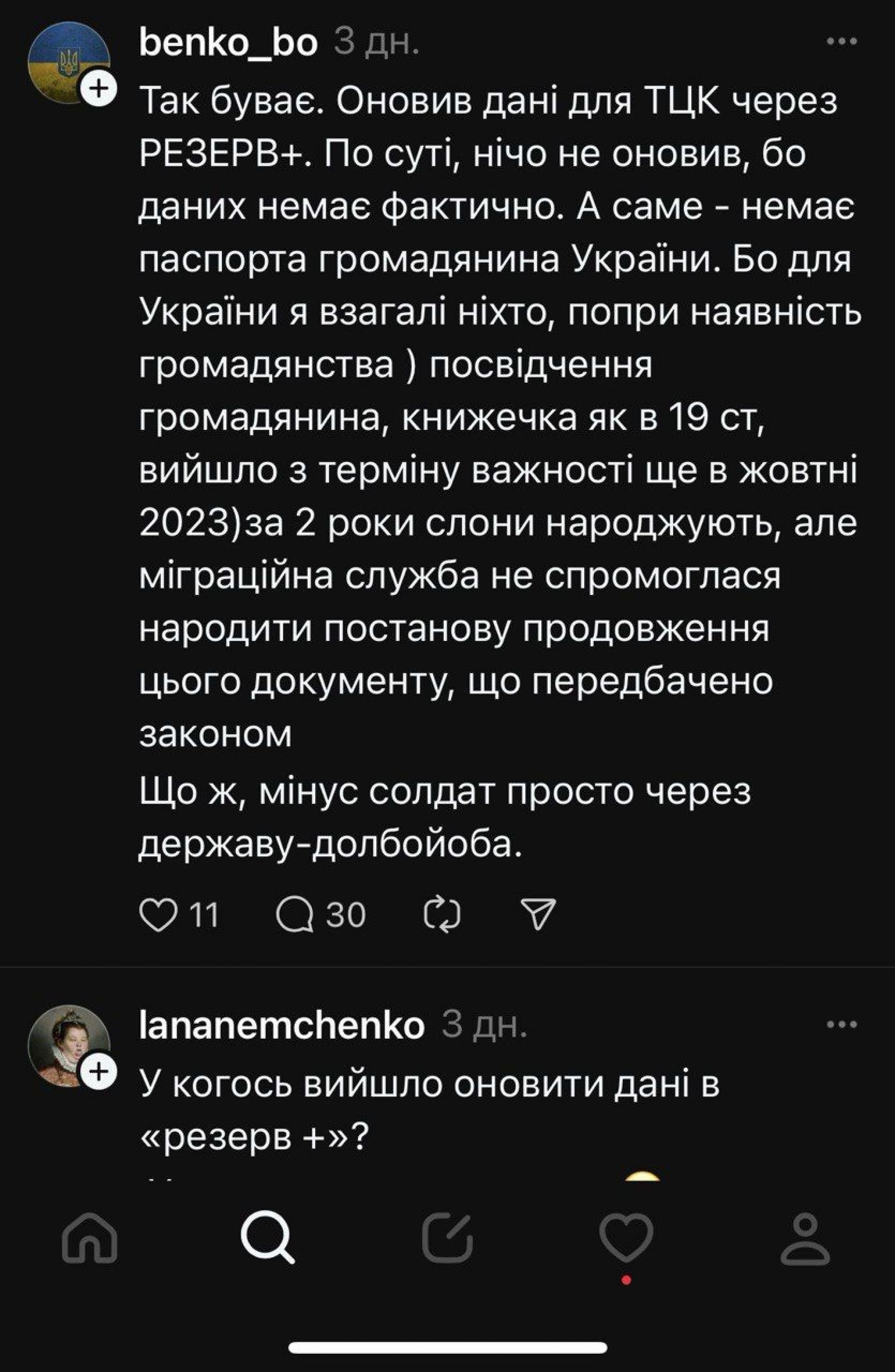Follow benko_bo via avatar plus badge

[x=100, y=90]
